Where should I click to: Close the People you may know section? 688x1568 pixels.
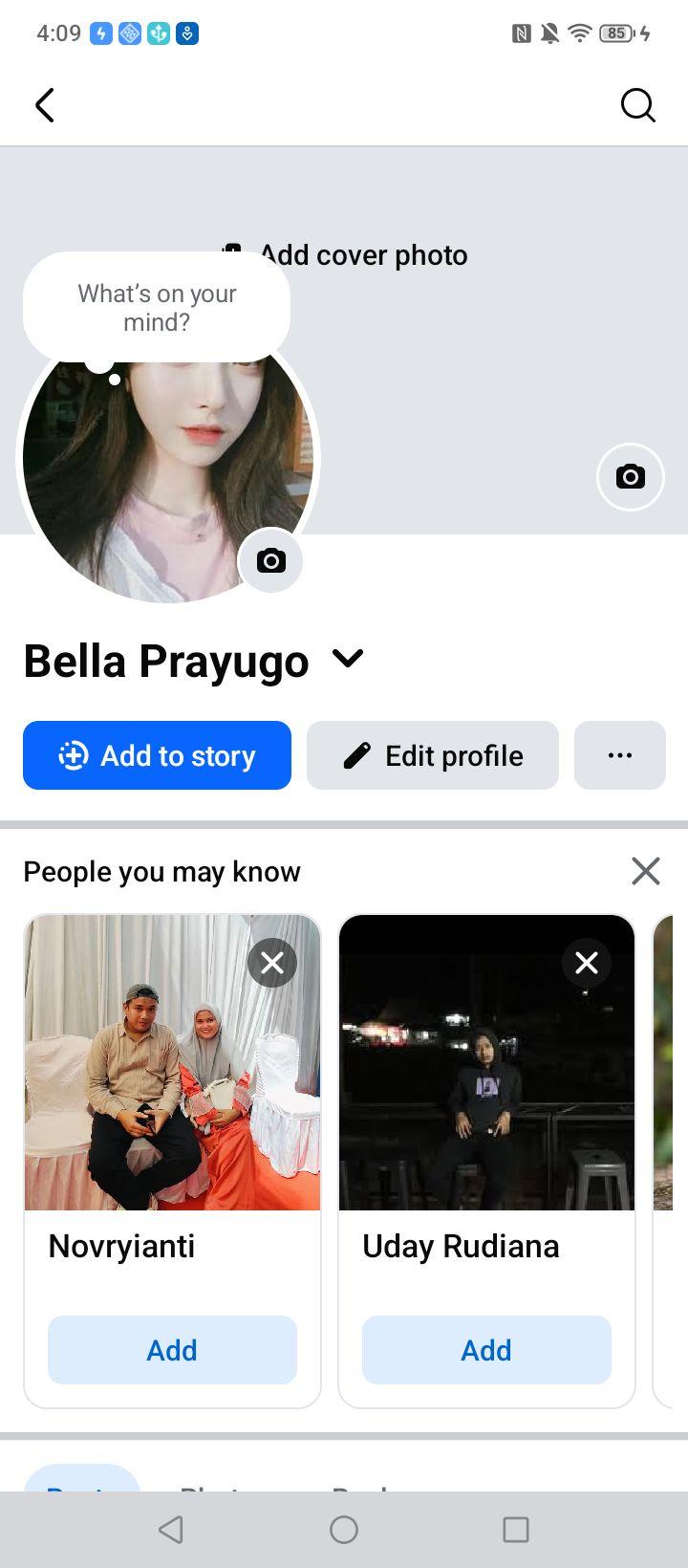pyautogui.click(x=646, y=871)
